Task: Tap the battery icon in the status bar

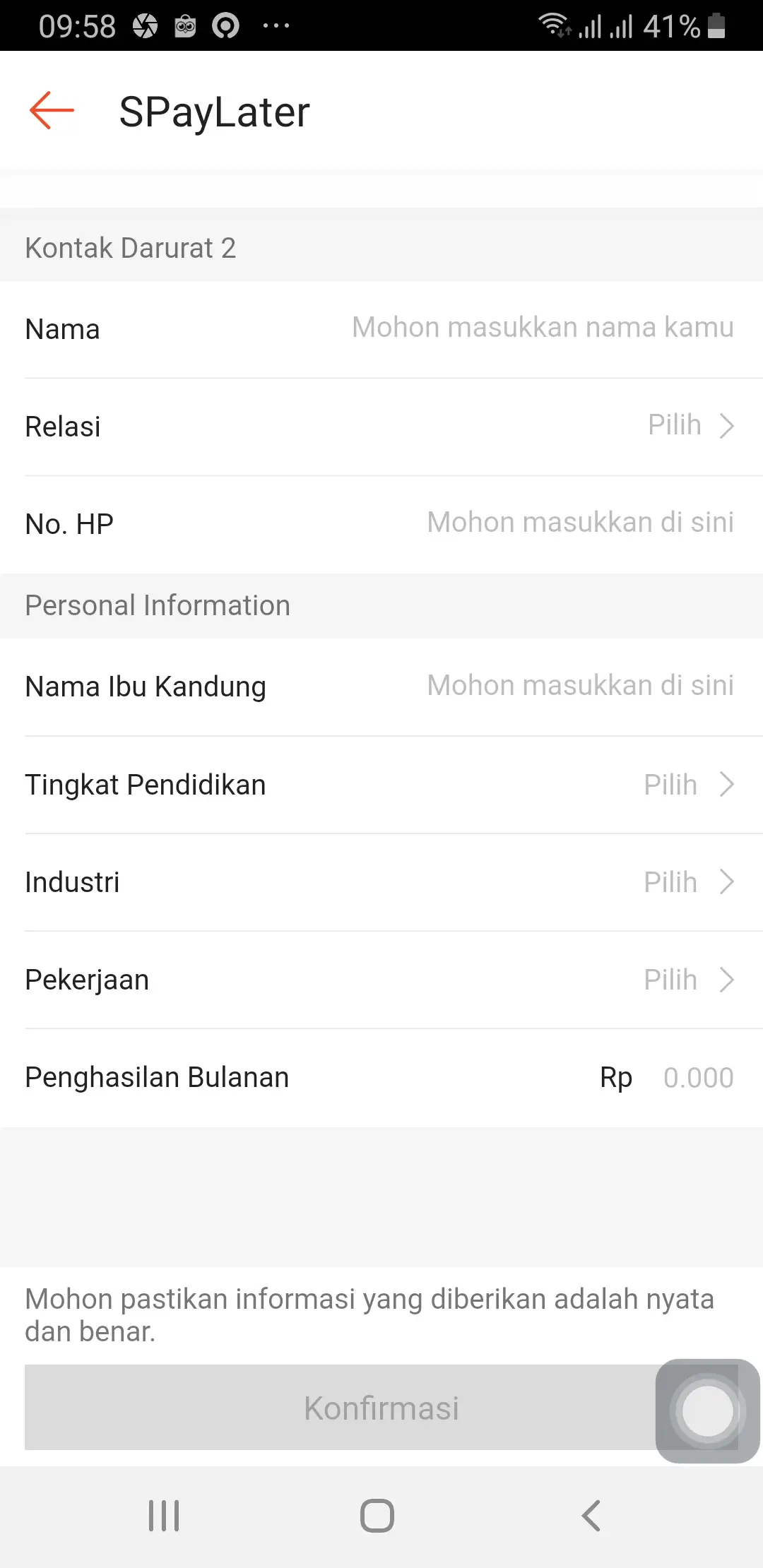Action: [716, 26]
